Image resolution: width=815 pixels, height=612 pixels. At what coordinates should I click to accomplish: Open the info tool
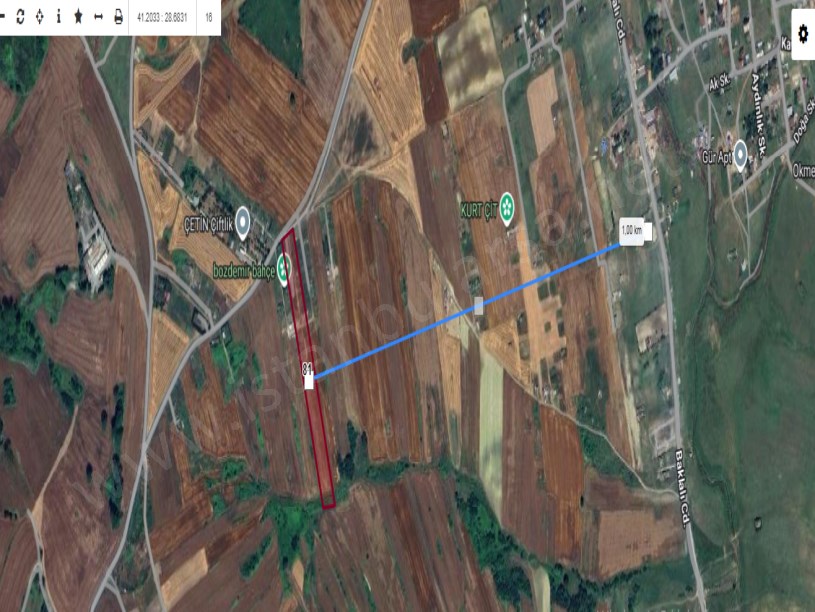pyautogui.click(x=58, y=17)
